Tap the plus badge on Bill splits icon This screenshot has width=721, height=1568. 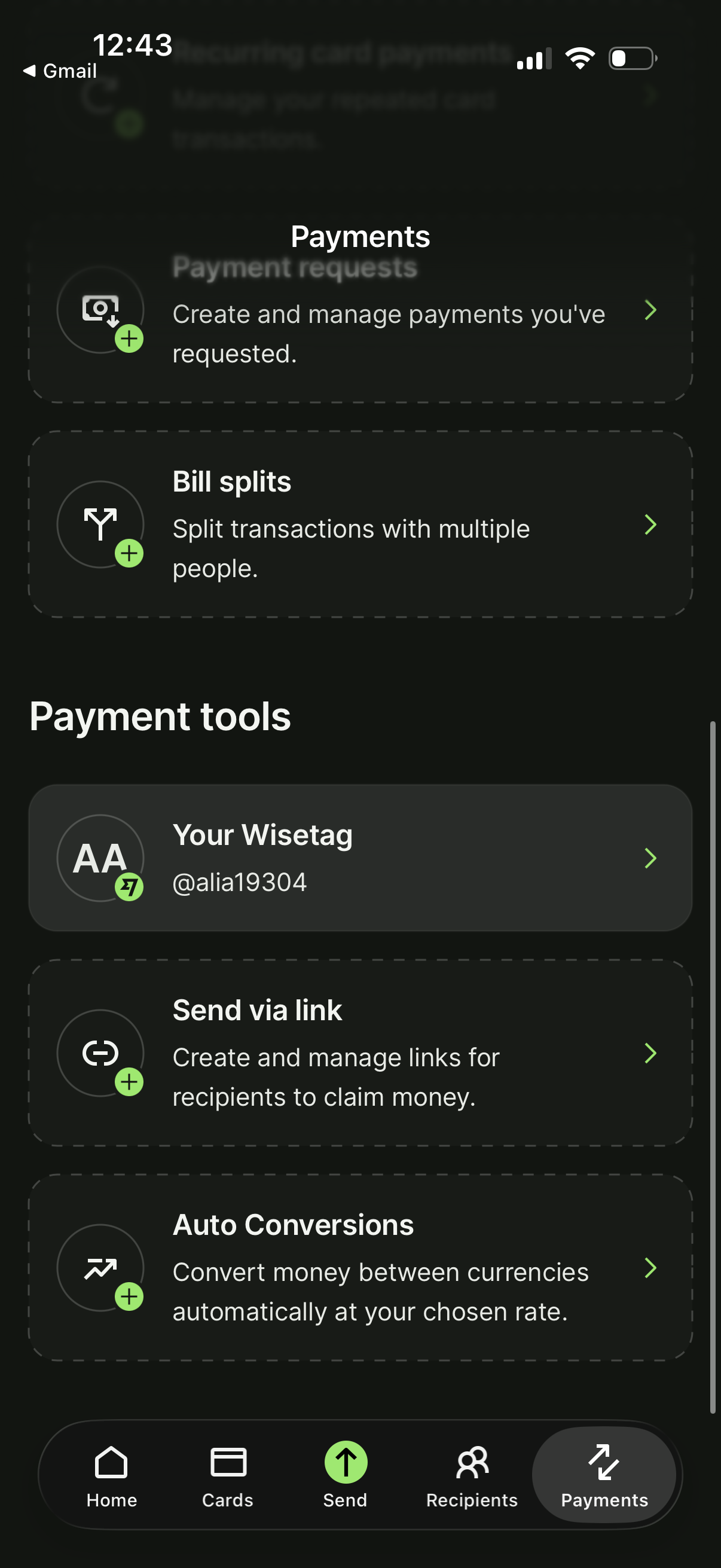(x=130, y=554)
